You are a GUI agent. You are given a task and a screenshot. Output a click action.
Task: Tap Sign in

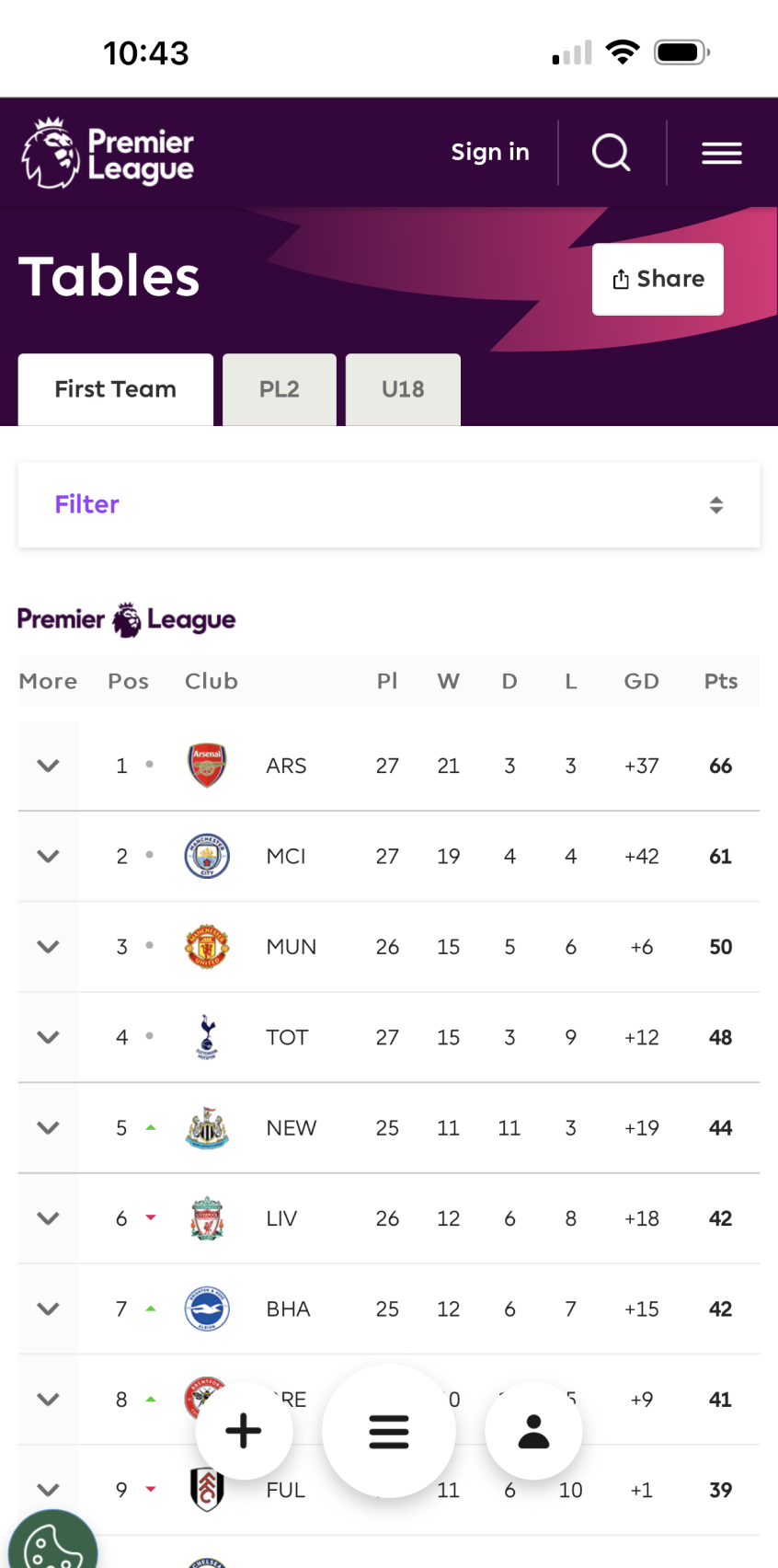pos(490,152)
